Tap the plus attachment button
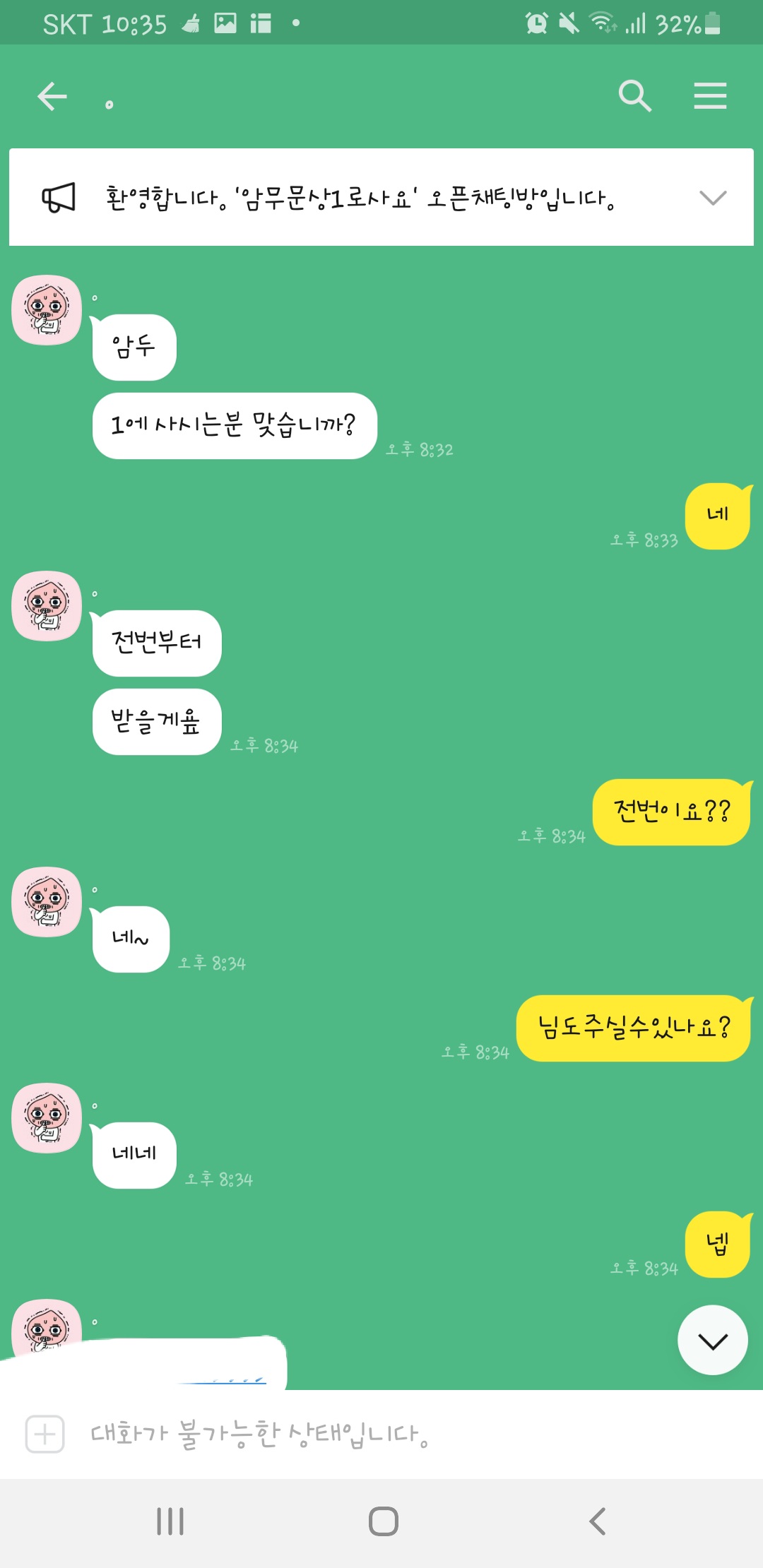 [x=45, y=1434]
